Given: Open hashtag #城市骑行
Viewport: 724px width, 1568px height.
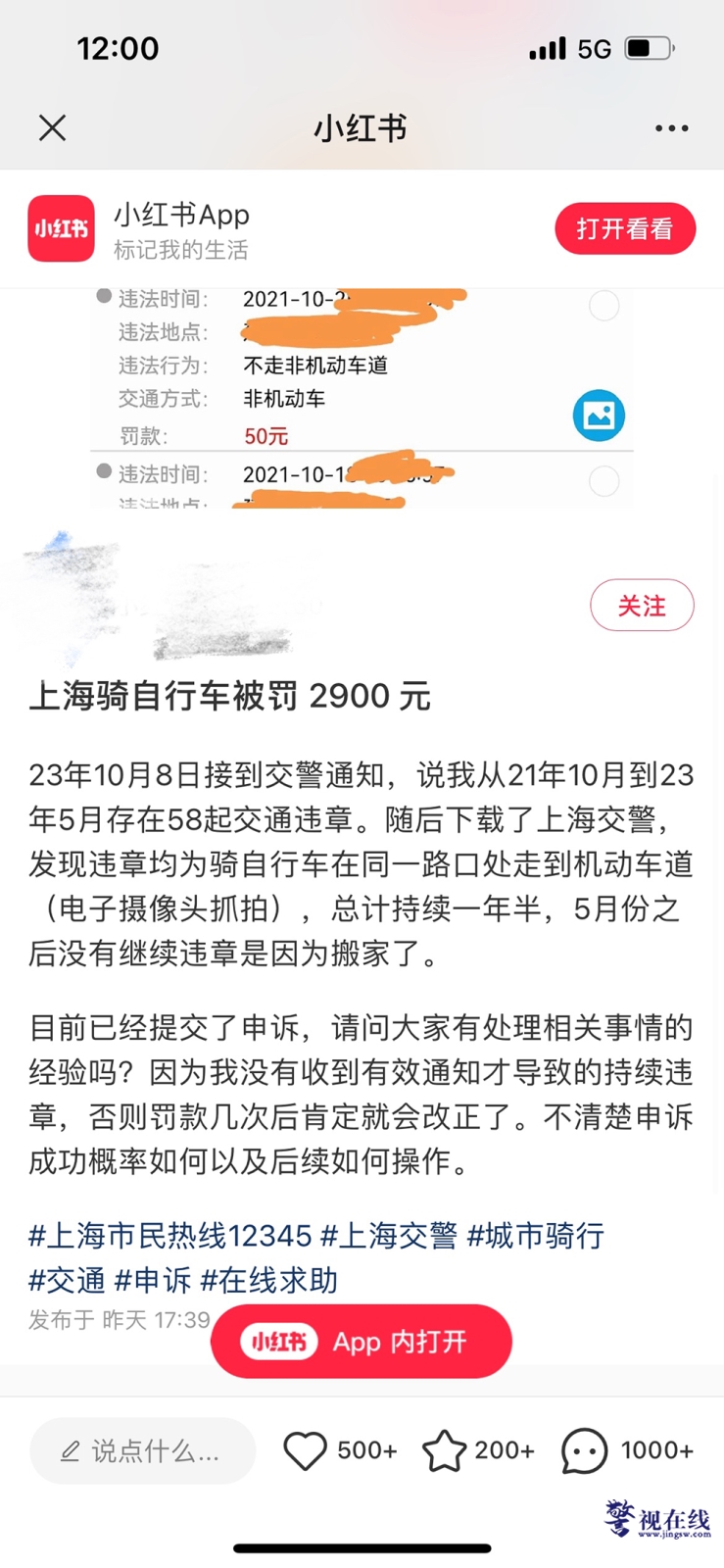Looking at the screenshot, I should click(x=535, y=1236).
